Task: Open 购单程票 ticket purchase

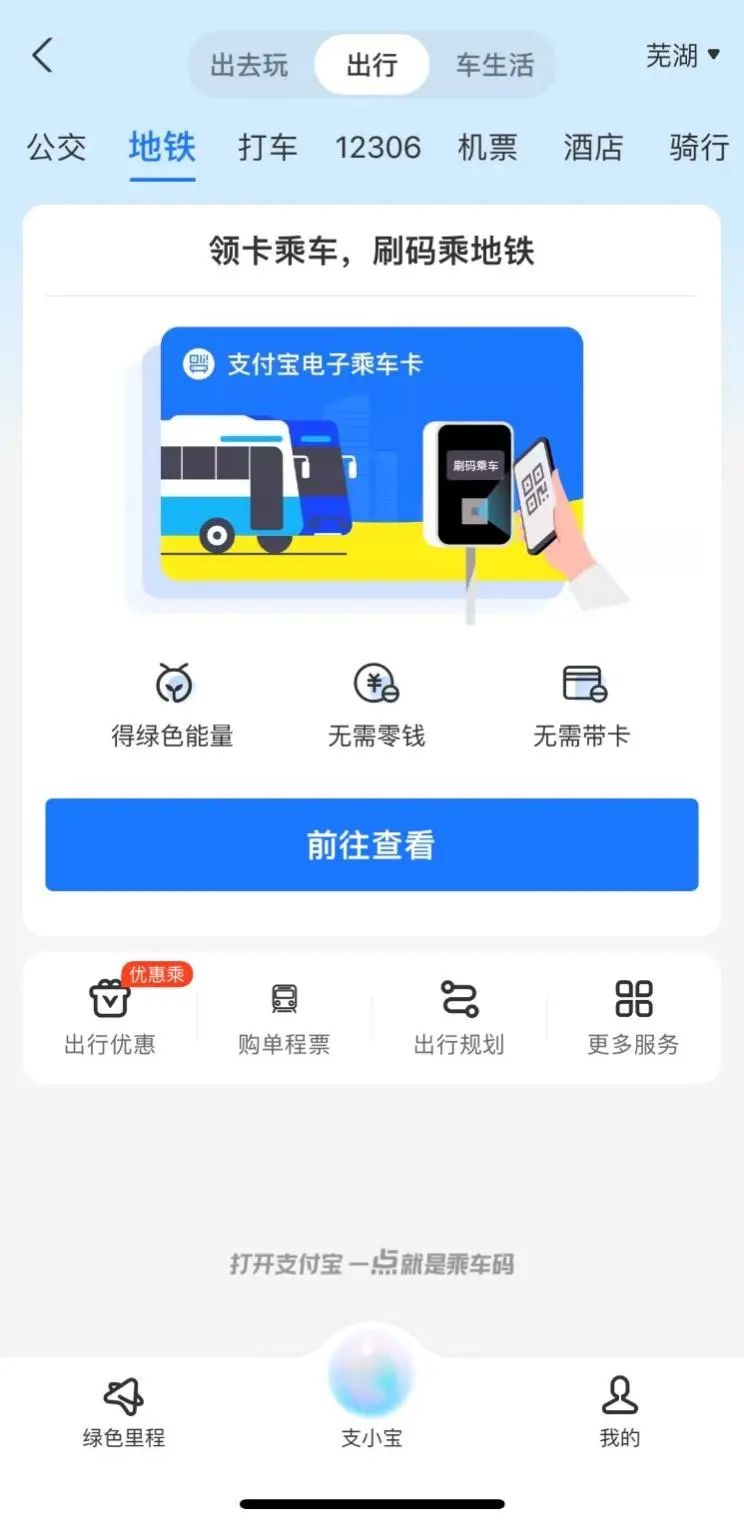Action: pos(284,1018)
